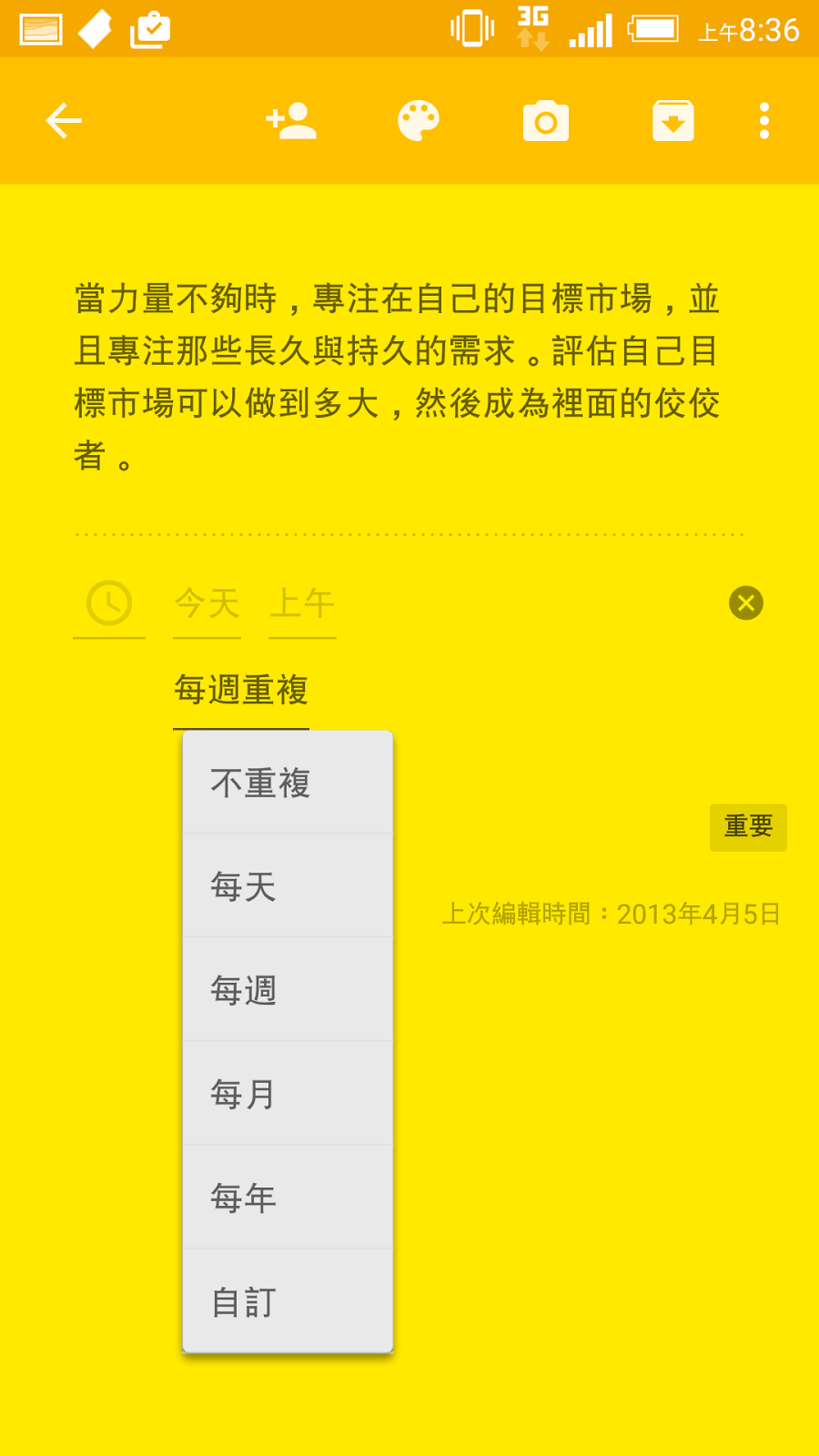Add a photo with the camera icon
This screenshot has width=819, height=1456.
[546, 121]
